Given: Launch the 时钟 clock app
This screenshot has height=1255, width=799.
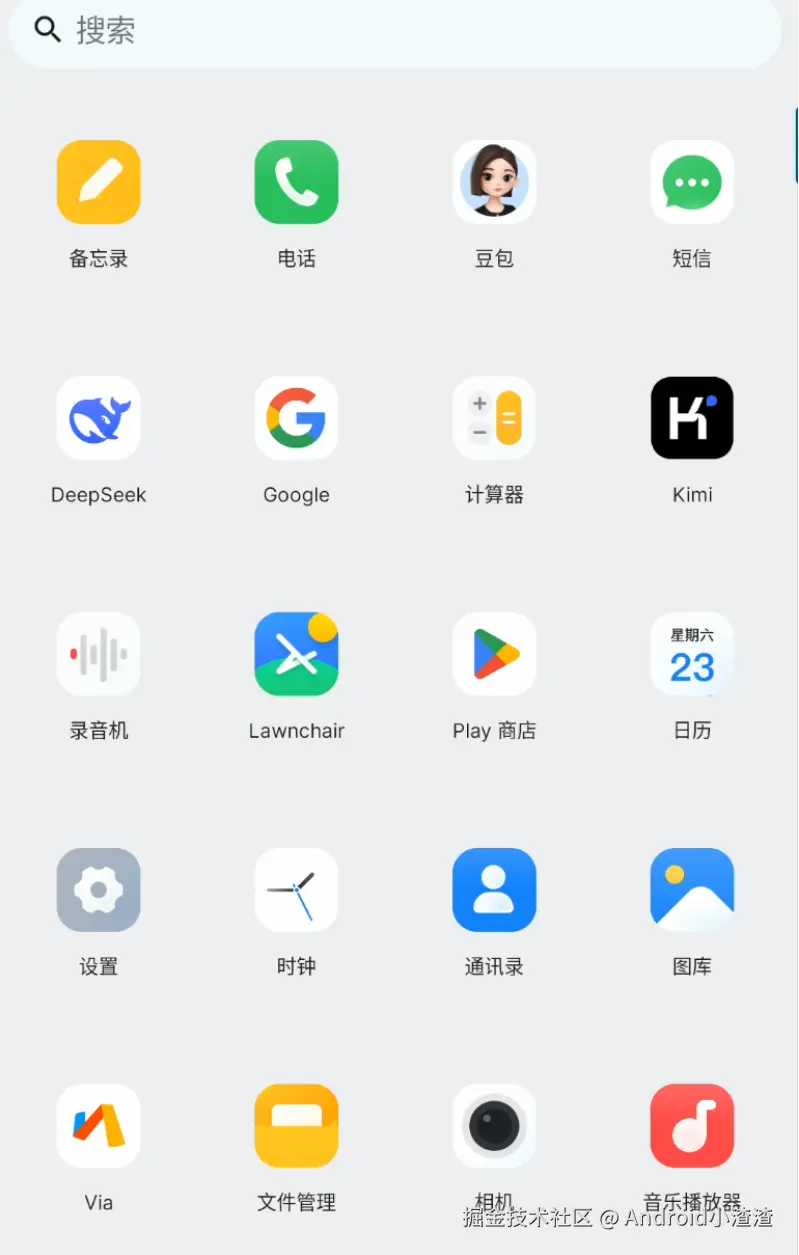Looking at the screenshot, I should coord(296,891).
